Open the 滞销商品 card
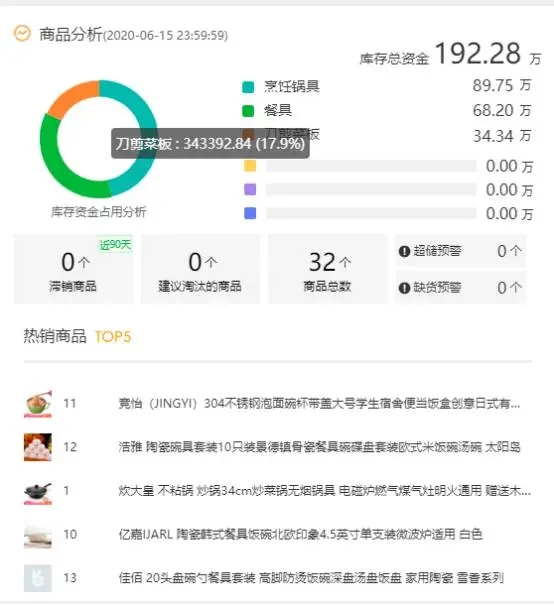Screen dimensions: 554x605 (x=74, y=269)
